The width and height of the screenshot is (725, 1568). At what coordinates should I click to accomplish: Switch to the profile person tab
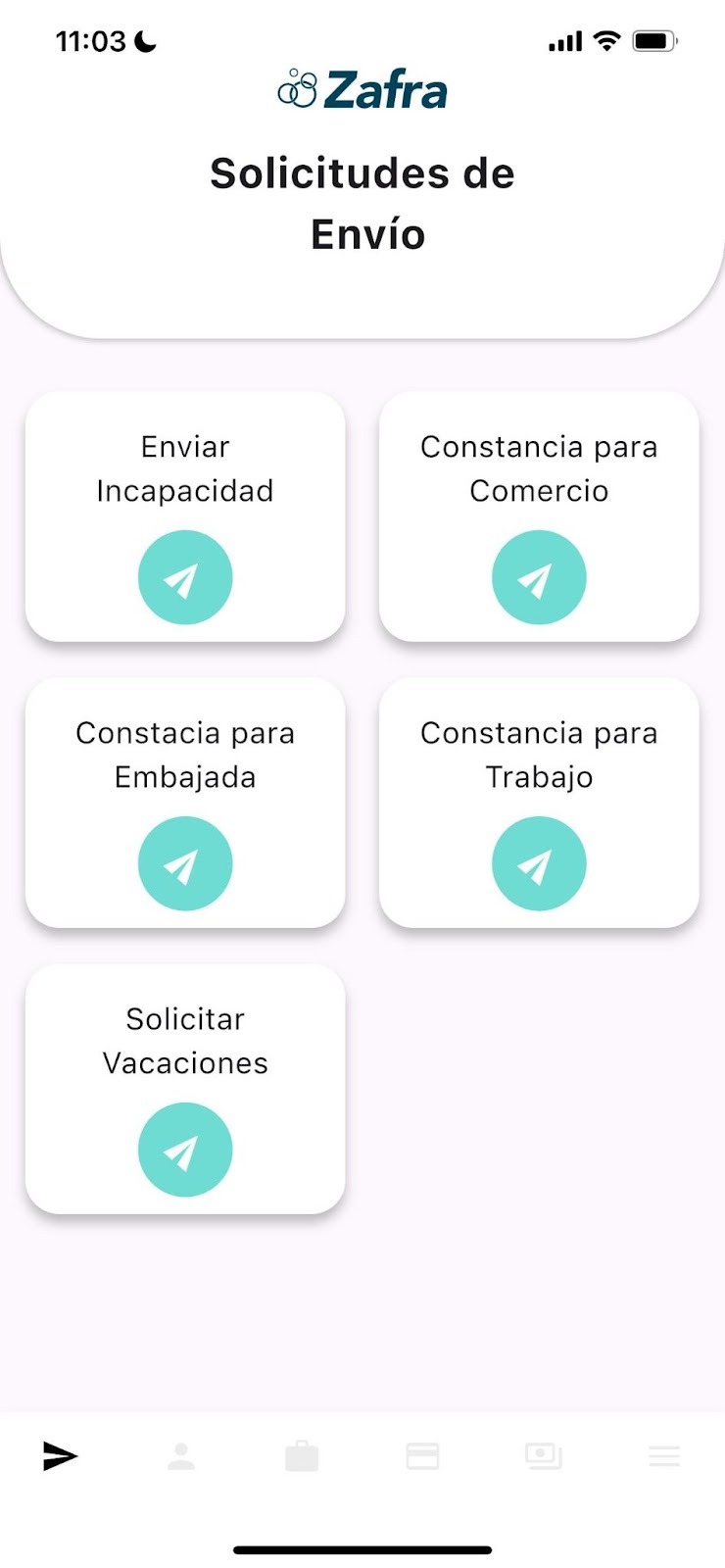181,1456
